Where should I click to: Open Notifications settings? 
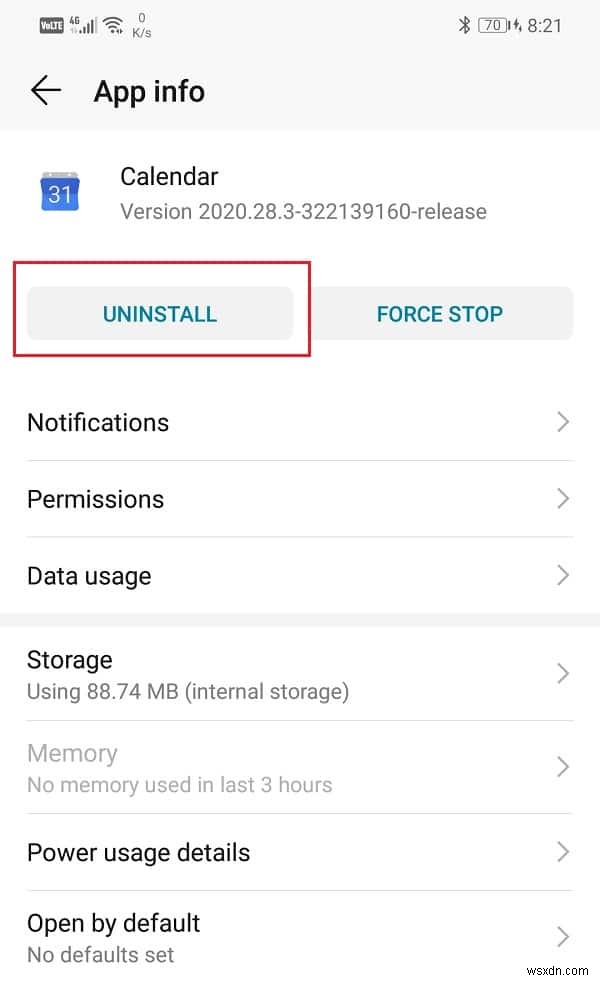(298, 422)
